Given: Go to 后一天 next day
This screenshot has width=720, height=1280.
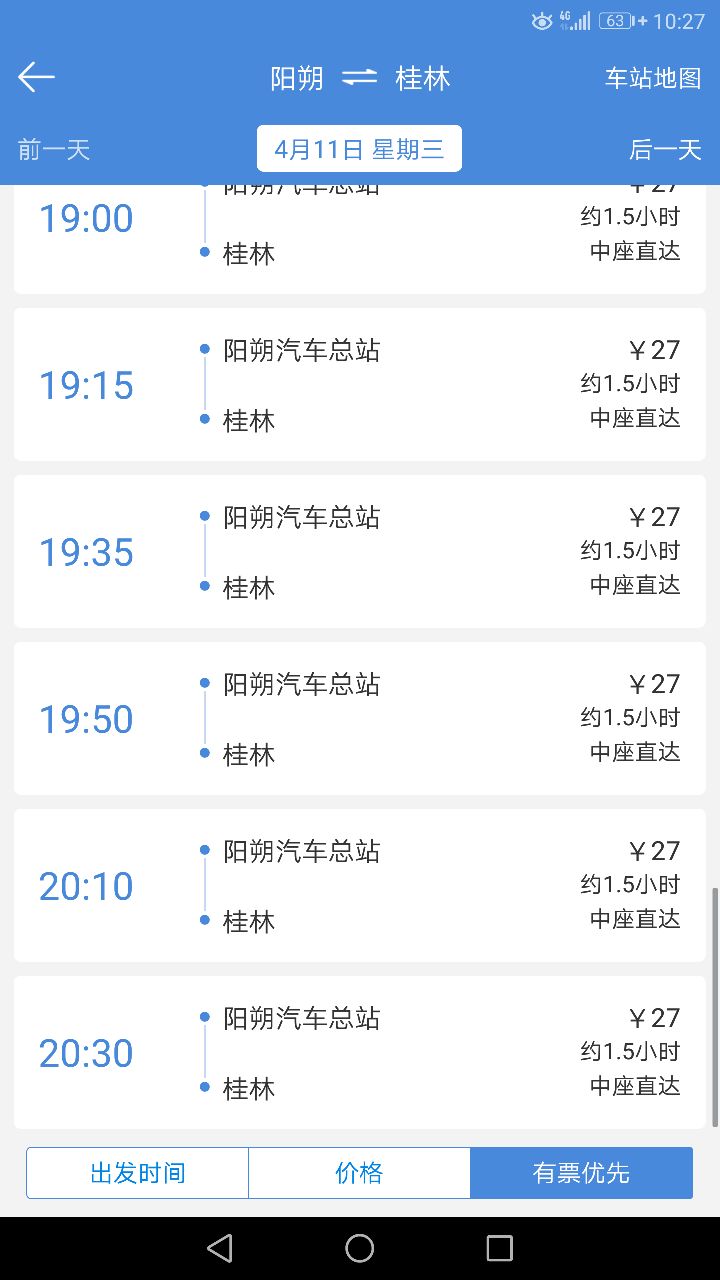Looking at the screenshot, I should (x=665, y=150).
